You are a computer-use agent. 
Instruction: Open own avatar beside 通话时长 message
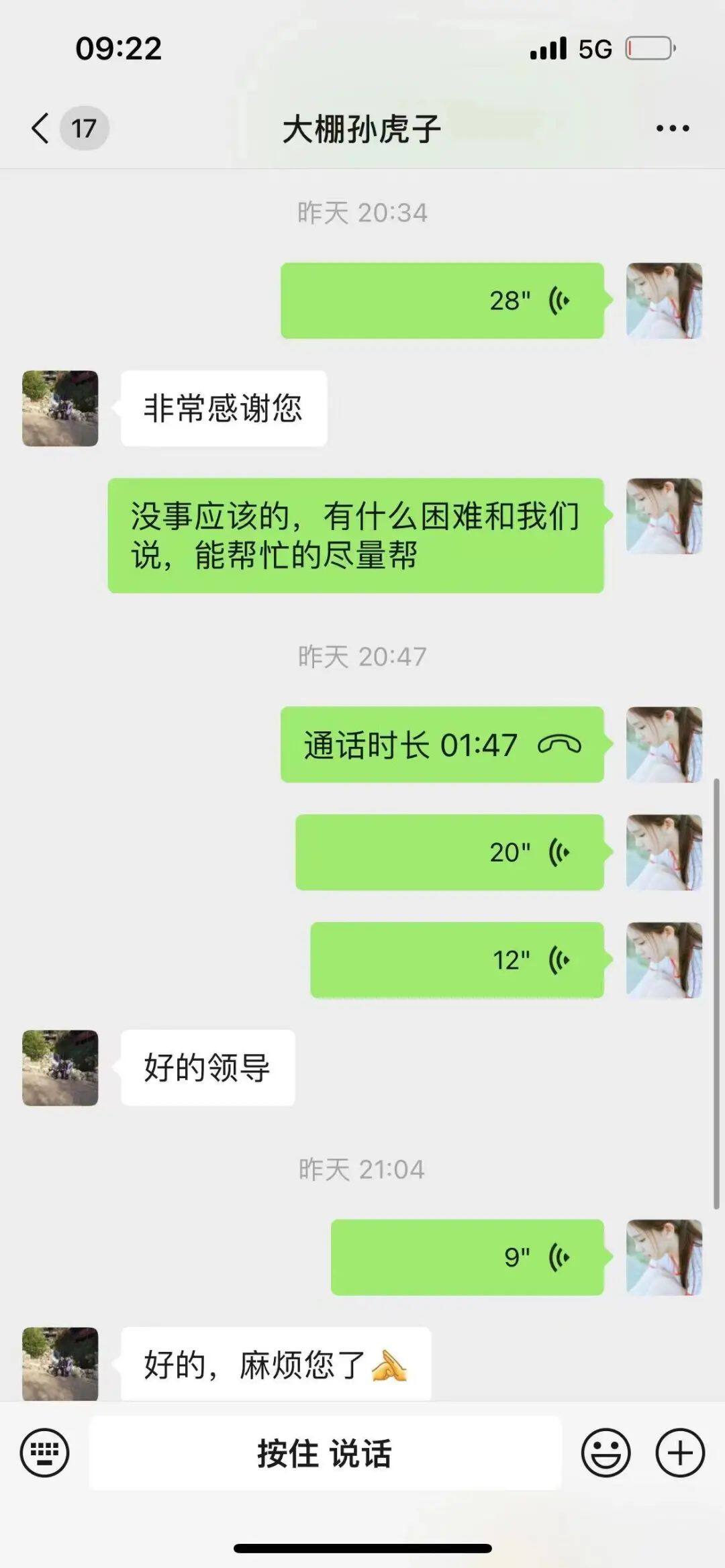(664, 745)
